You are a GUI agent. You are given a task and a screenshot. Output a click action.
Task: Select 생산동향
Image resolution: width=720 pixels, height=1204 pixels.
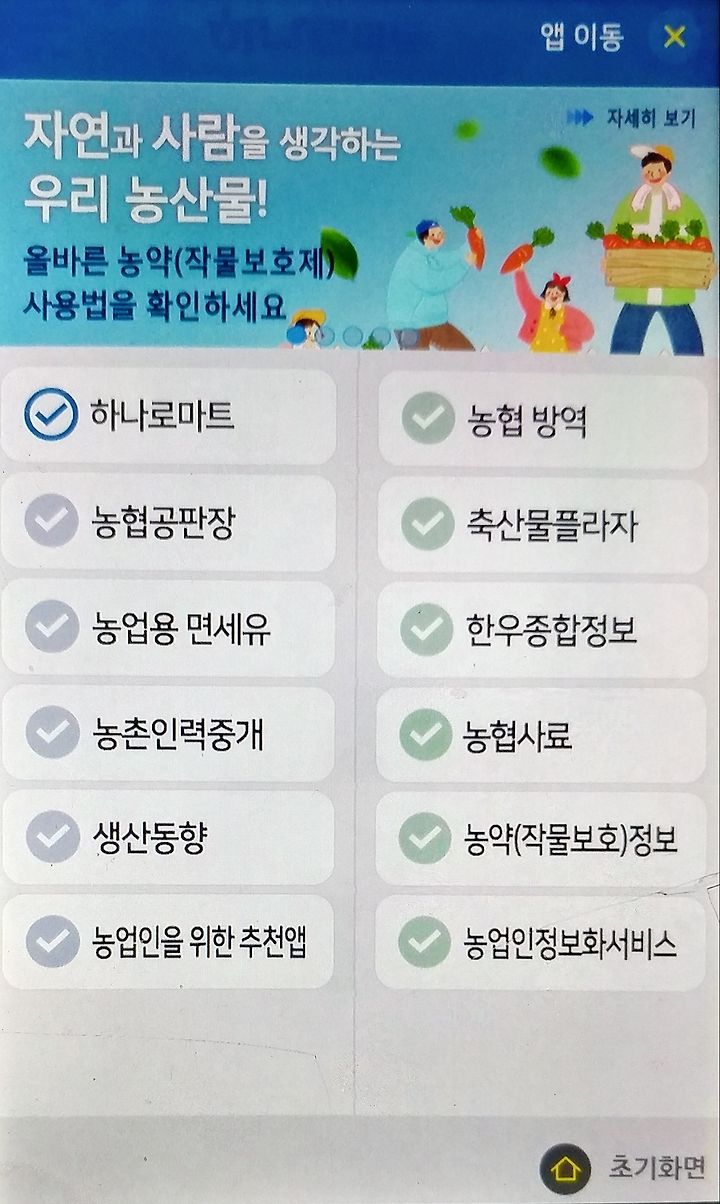coord(169,837)
